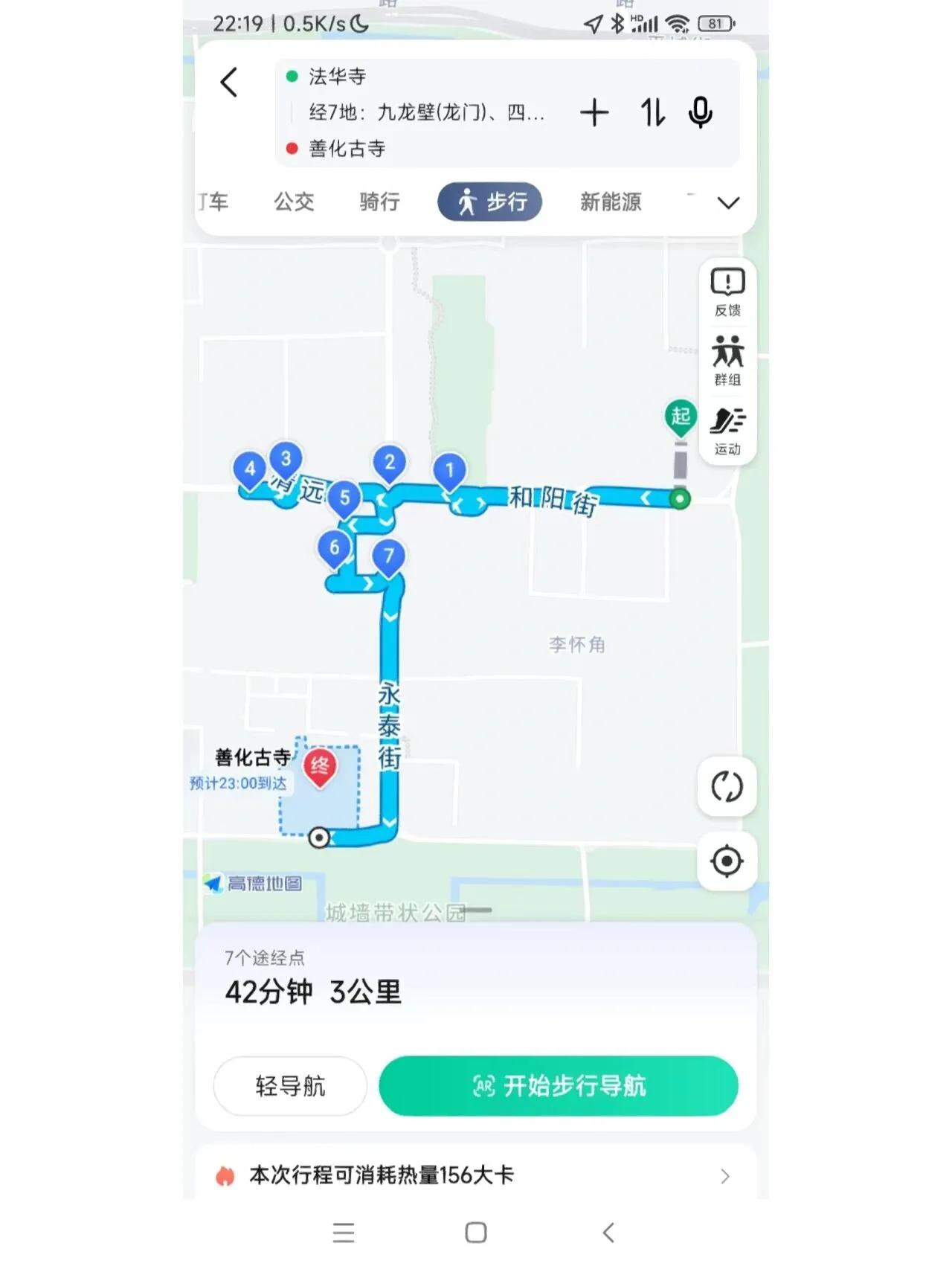952x1269 pixels.
Task: Swap start and destination
Action: (x=652, y=112)
